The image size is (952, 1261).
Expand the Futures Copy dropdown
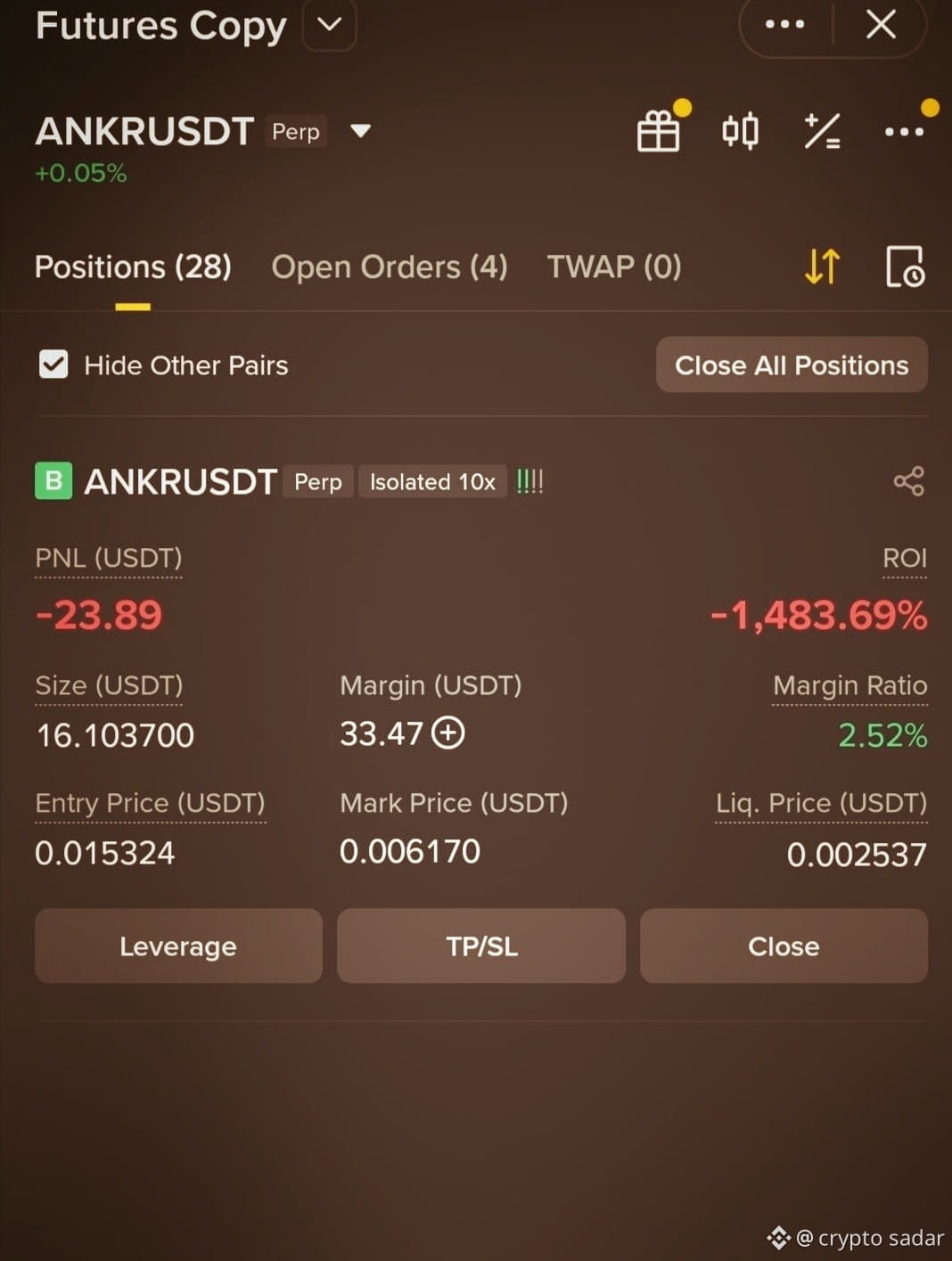pyautogui.click(x=327, y=25)
